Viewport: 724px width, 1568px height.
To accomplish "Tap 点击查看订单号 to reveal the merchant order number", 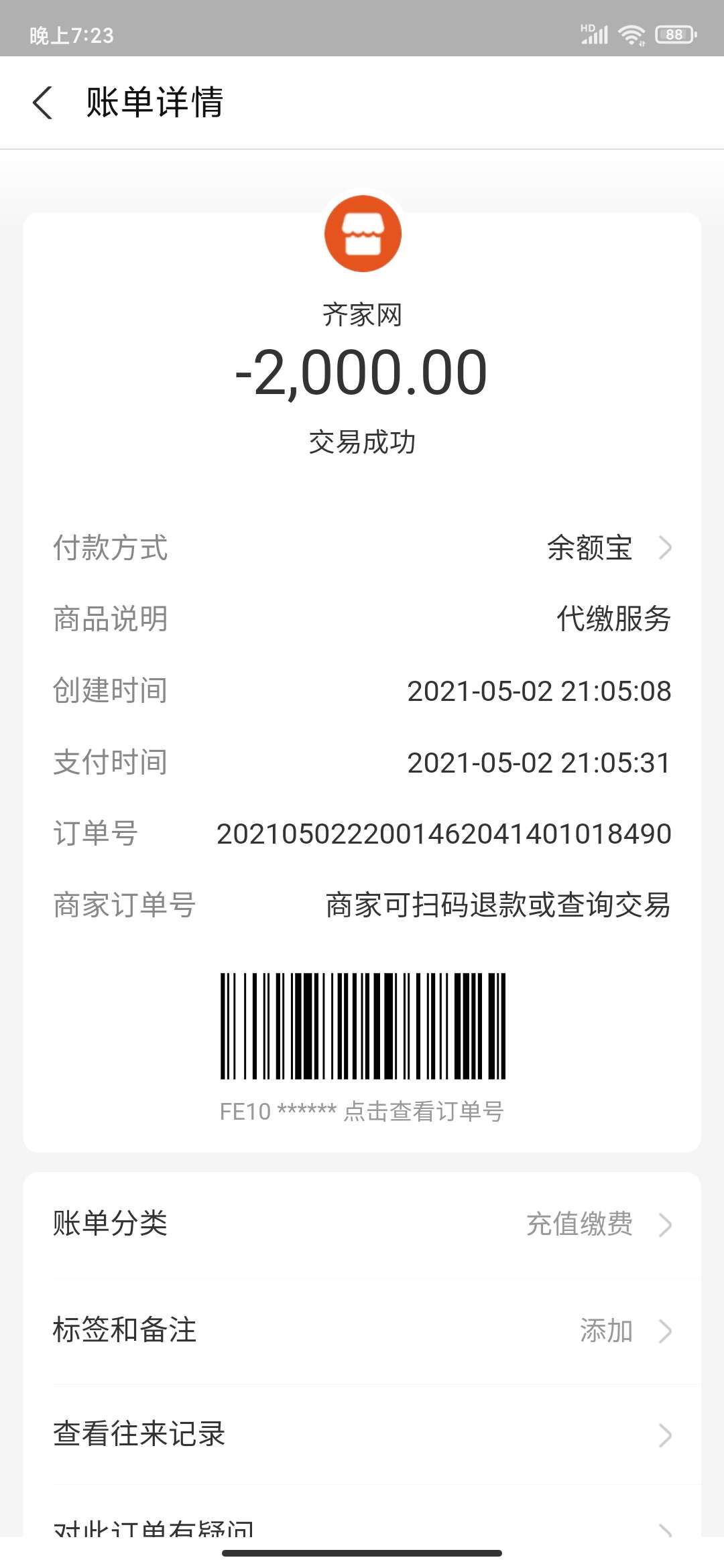I will point(424,1111).
